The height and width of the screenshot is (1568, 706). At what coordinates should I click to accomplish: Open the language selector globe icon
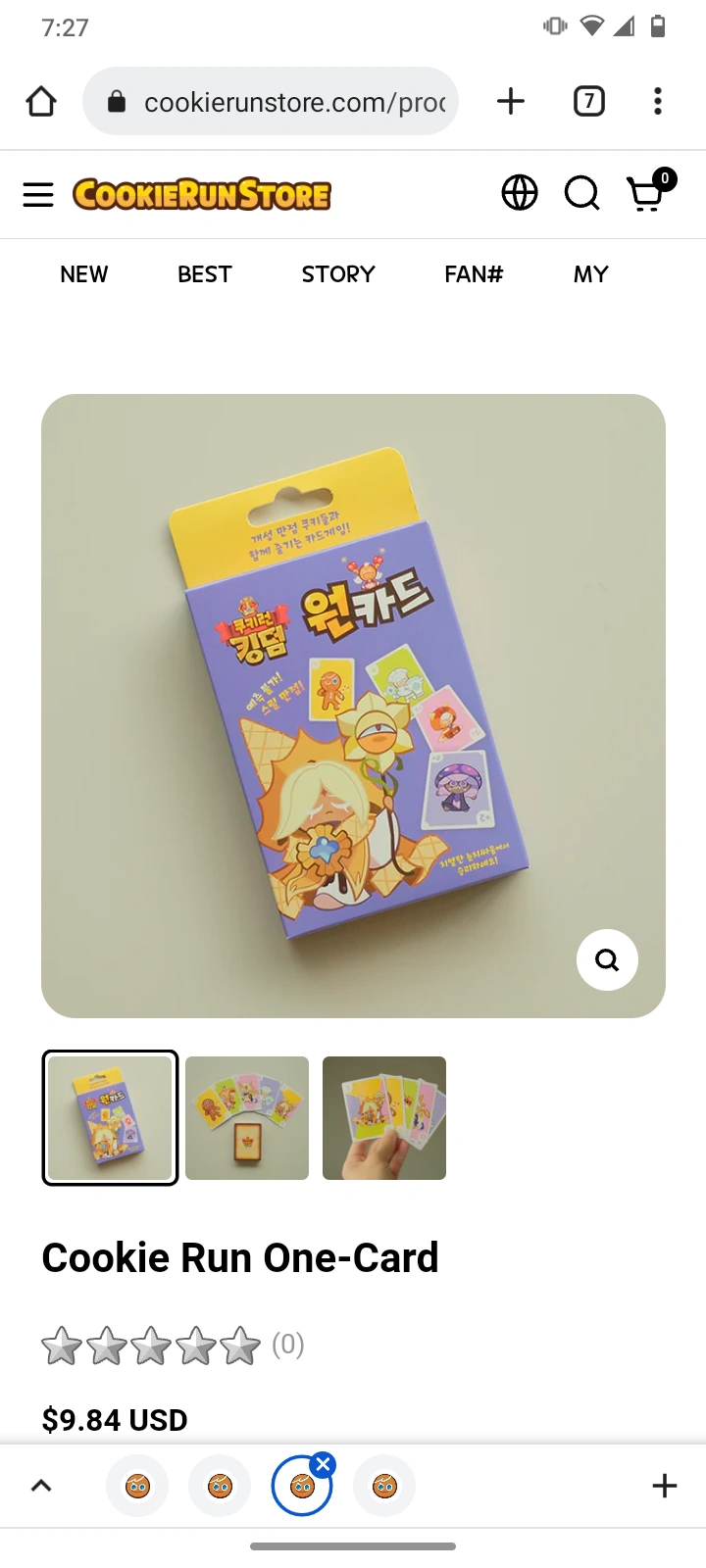tap(520, 193)
